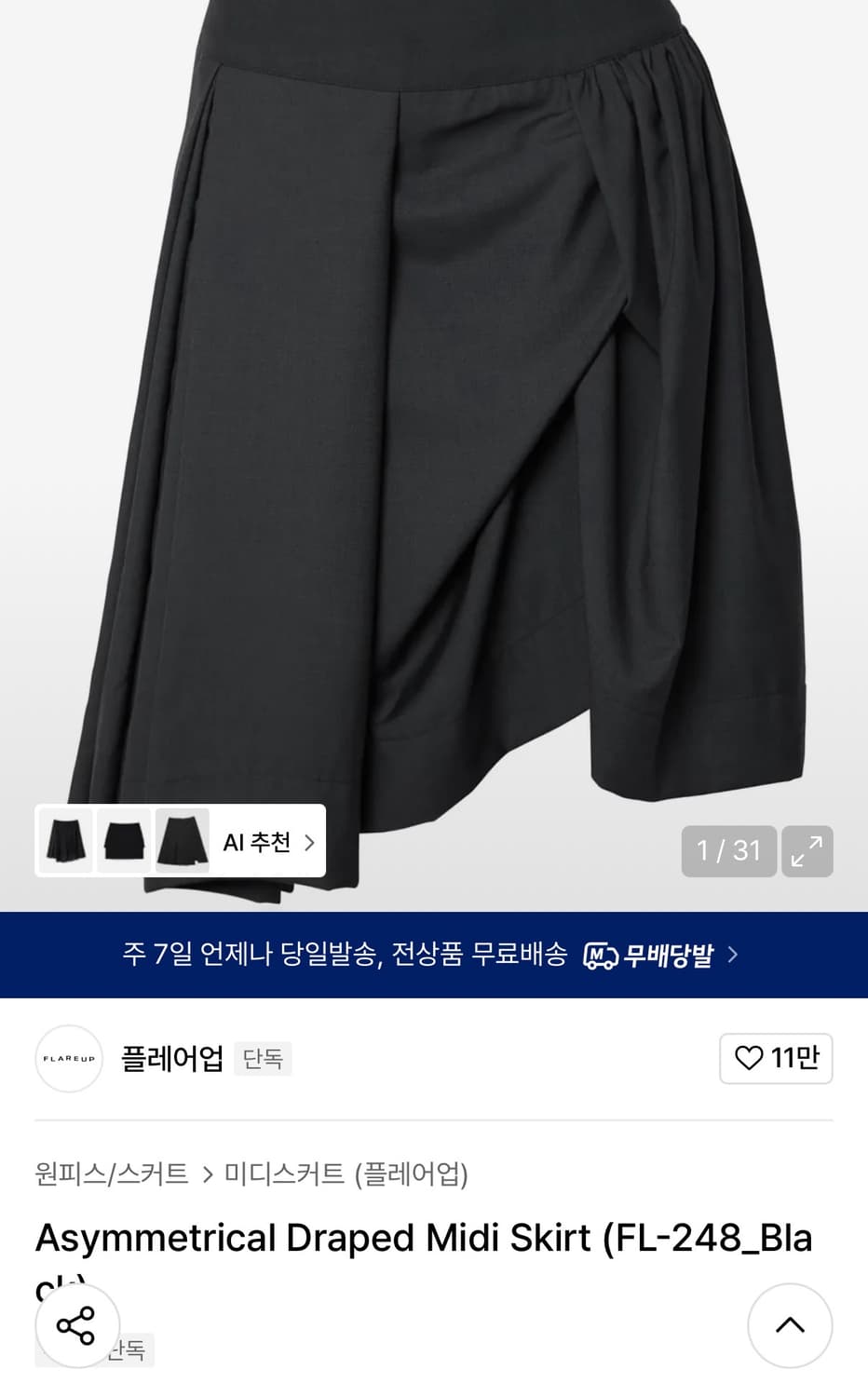Screen dimensions: 868x1397
Task: Tap the FLAREUP brand logo circle
Action: point(68,1059)
